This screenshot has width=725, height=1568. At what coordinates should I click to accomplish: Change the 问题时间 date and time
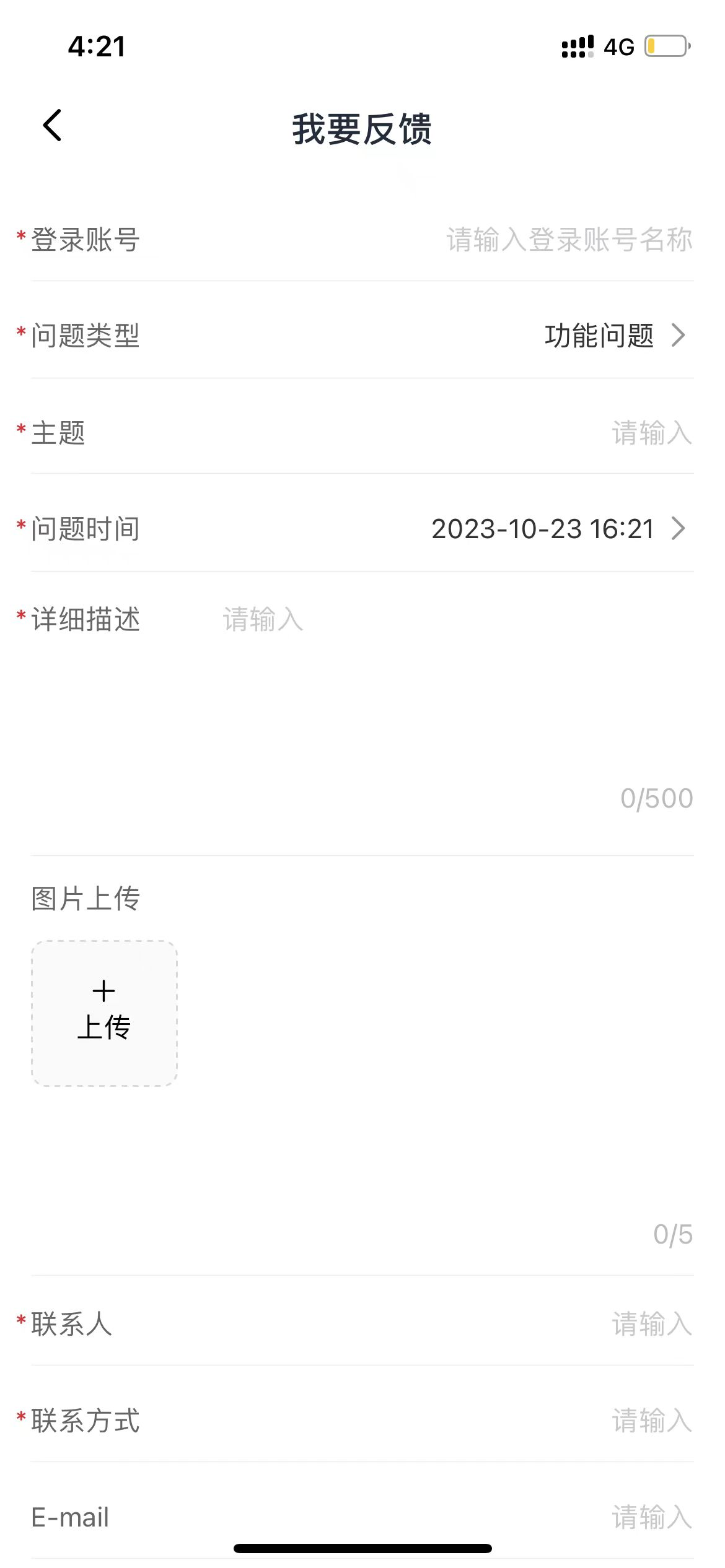(558, 529)
